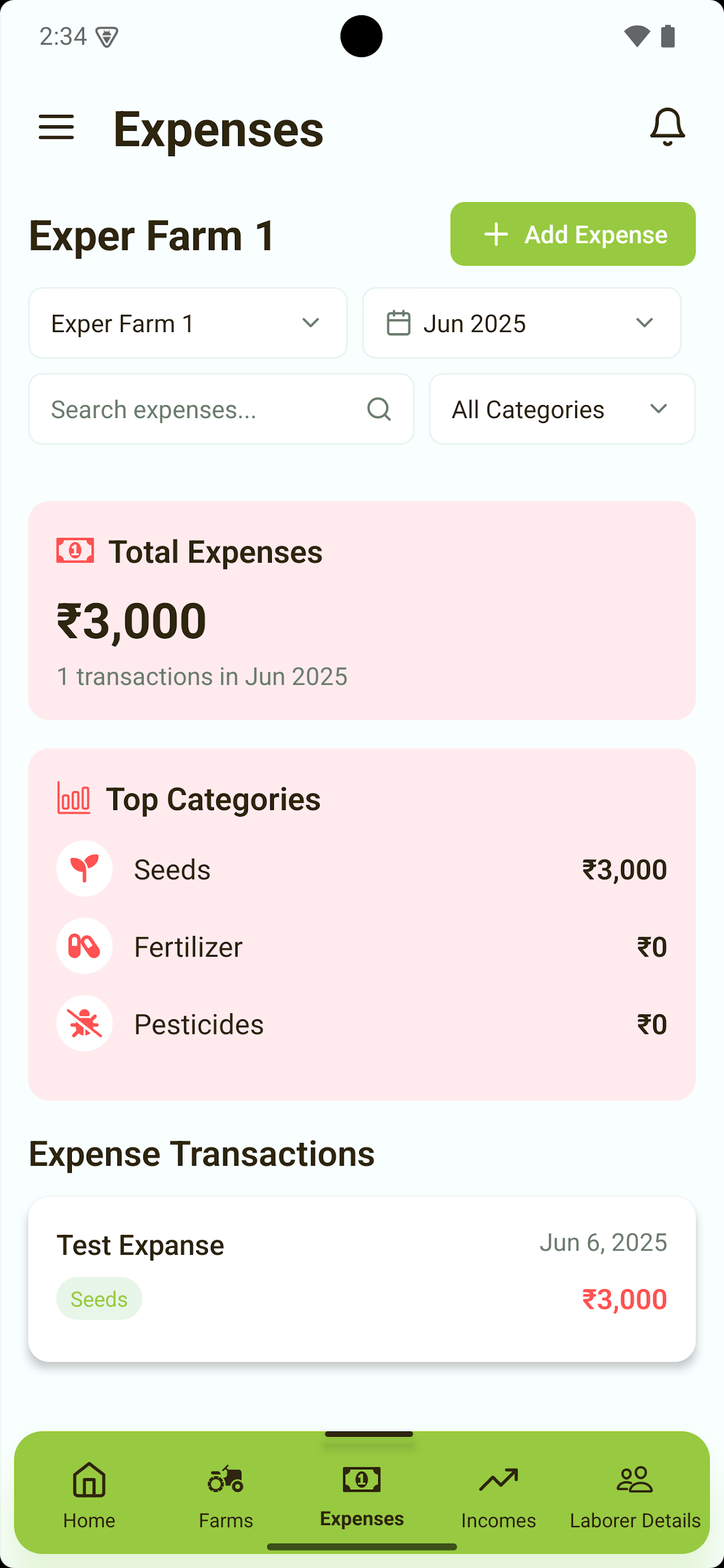Tap the search magnifier icon
Screen dimensions: 724x1568
click(x=379, y=409)
